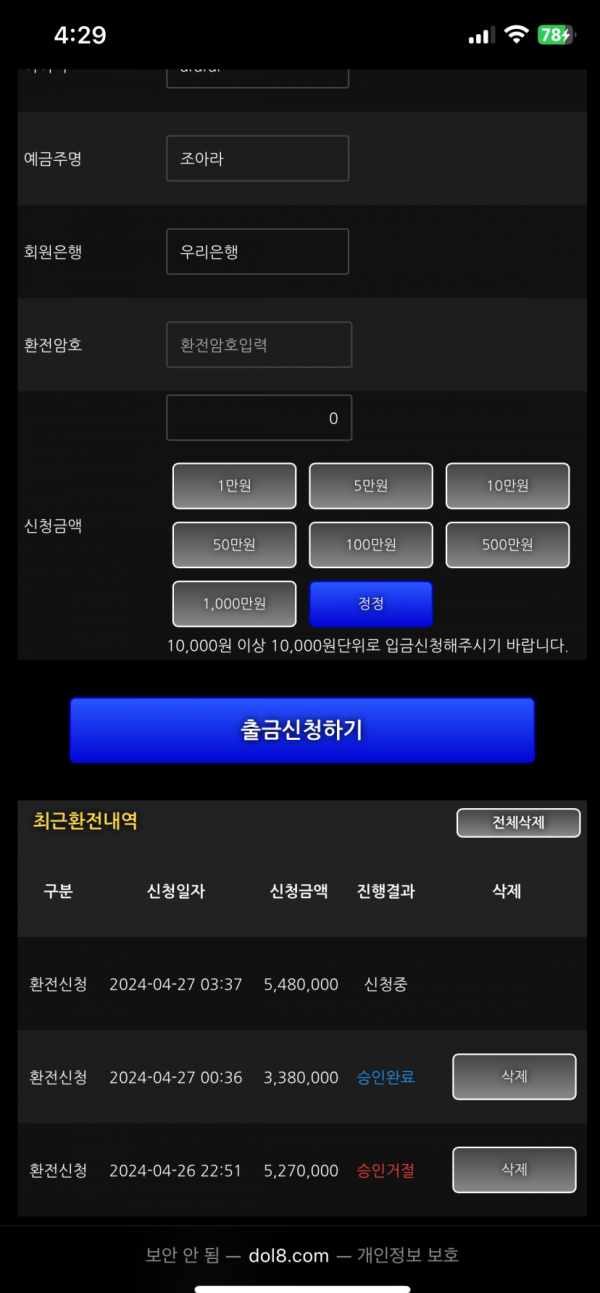This screenshot has width=600, height=1293.
Task: Focus the 신청금액 amount input box
Action: 259,418
